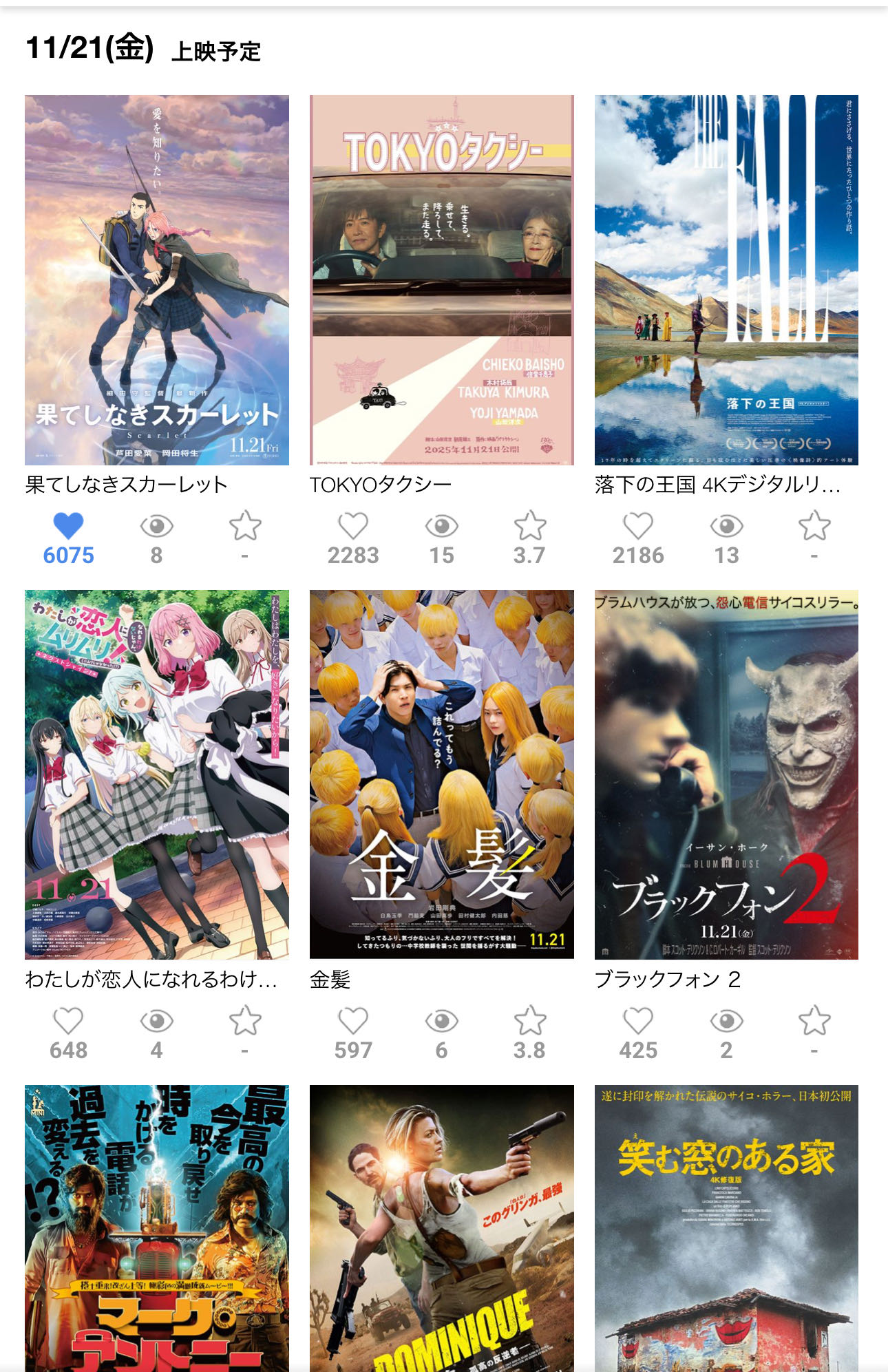
Task: Open the 果てしなきスカーレット movie poster
Action: 157,279
